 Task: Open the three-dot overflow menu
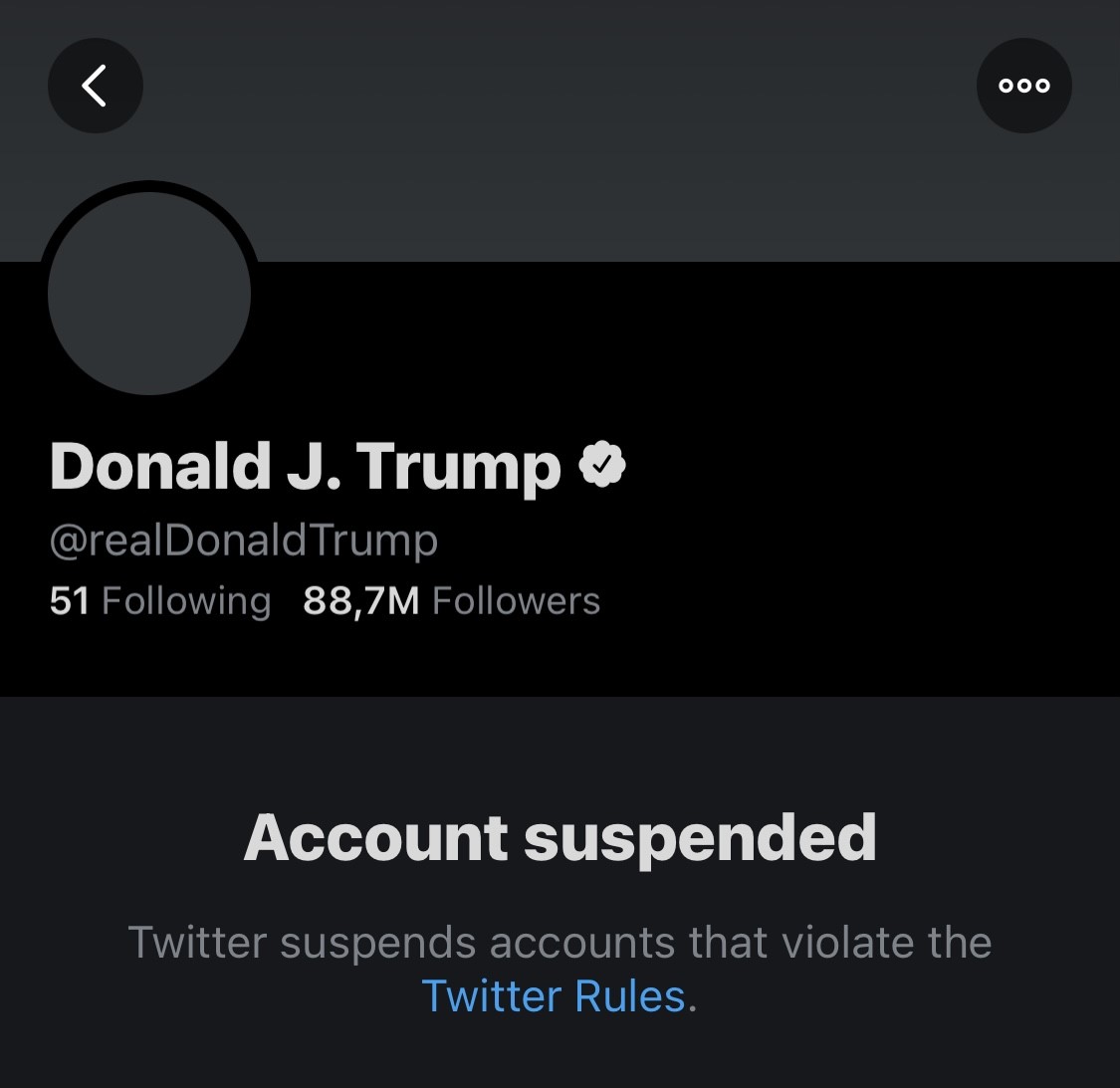coord(1023,86)
